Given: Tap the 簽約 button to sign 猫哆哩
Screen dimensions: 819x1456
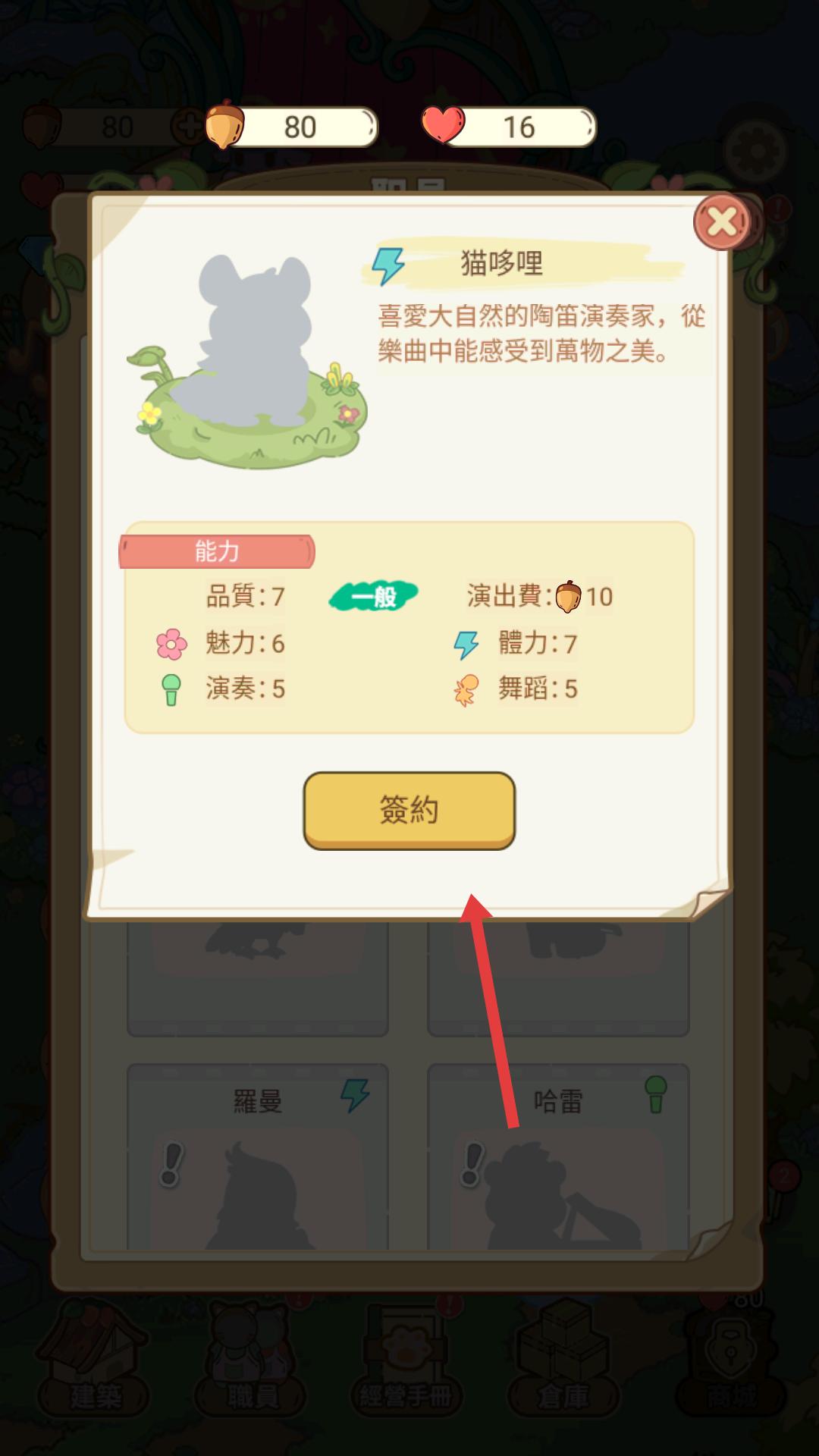Looking at the screenshot, I should pyautogui.click(x=409, y=810).
